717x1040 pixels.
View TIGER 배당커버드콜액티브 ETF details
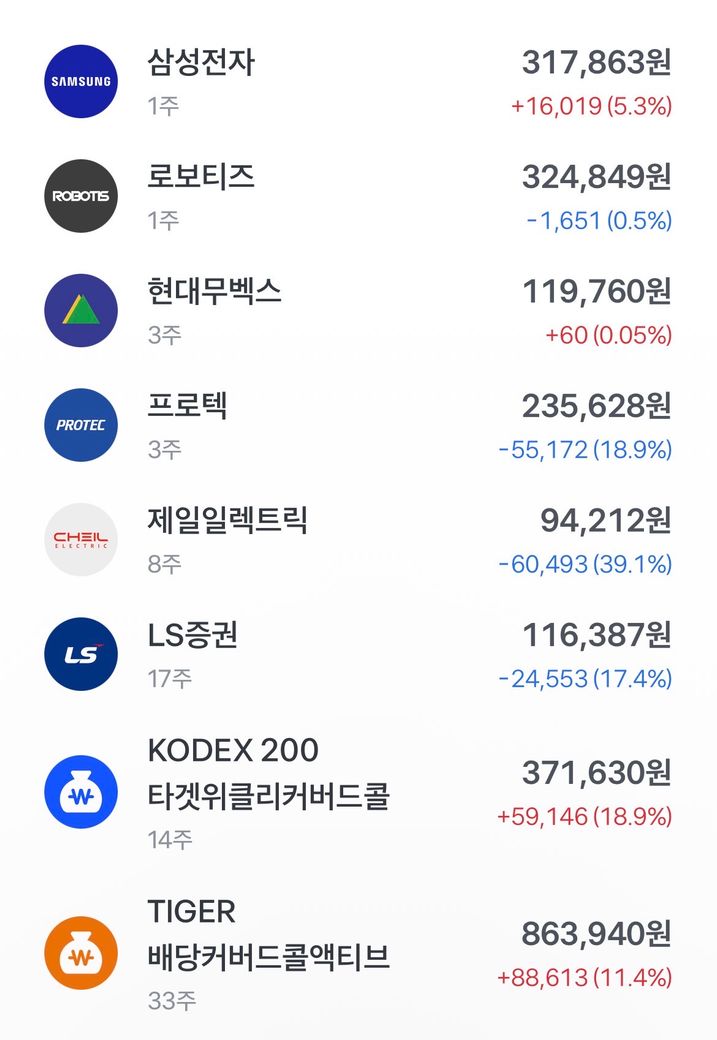(x=358, y=954)
